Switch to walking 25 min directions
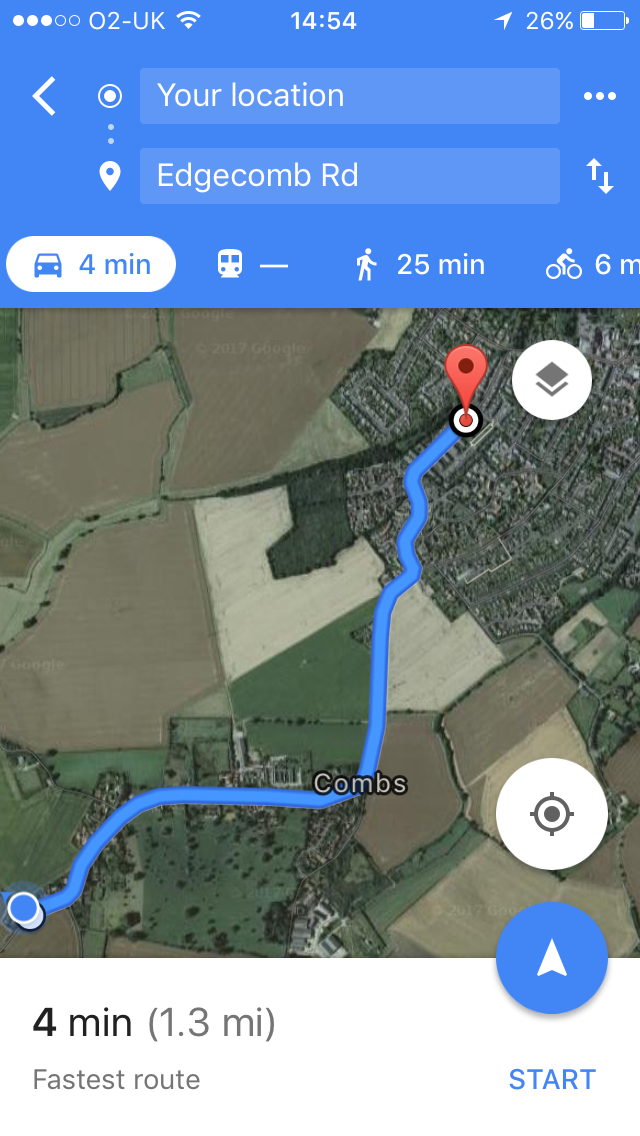Image resolution: width=640 pixels, height=1136 pixels. click(x=420, y=265)
